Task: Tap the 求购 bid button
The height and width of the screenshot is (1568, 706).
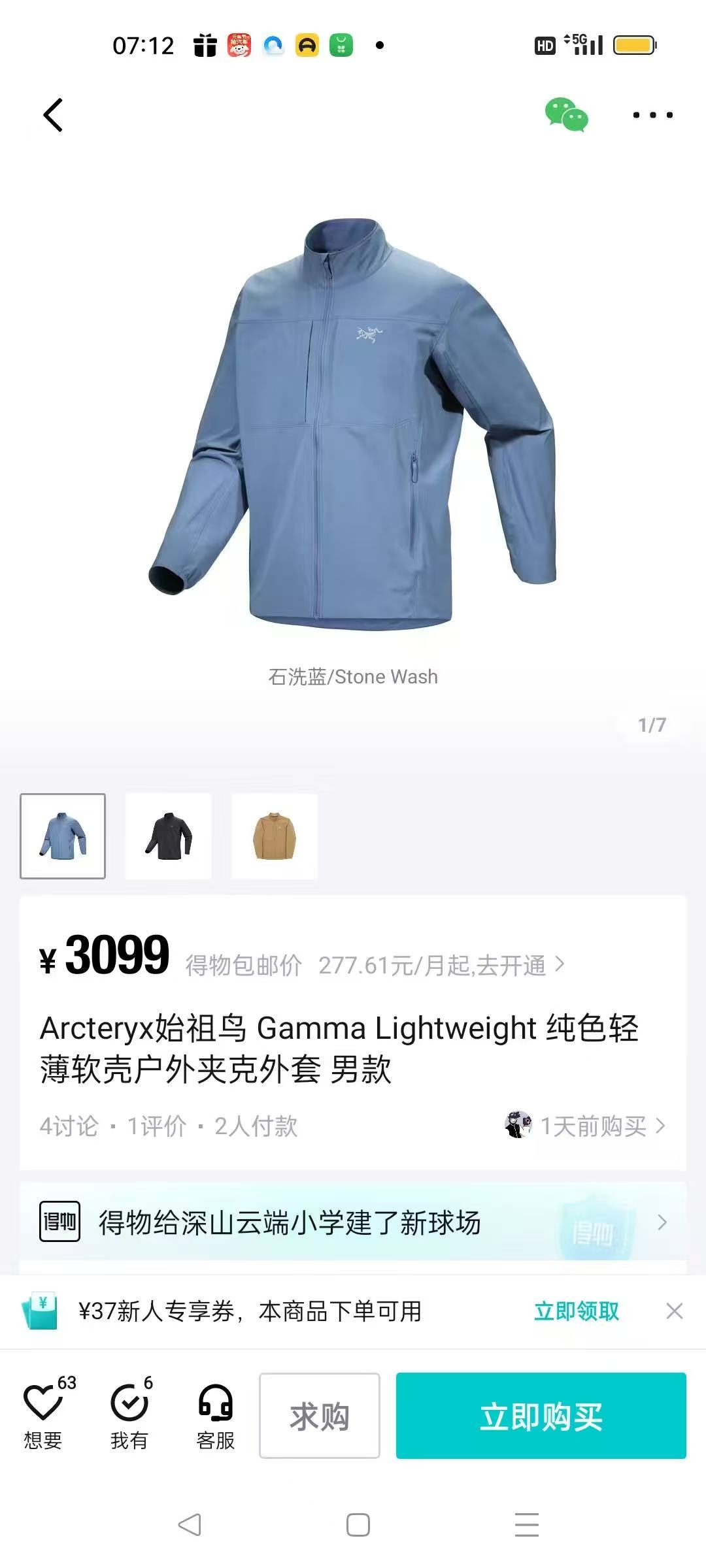Action: coord(320,1416)
